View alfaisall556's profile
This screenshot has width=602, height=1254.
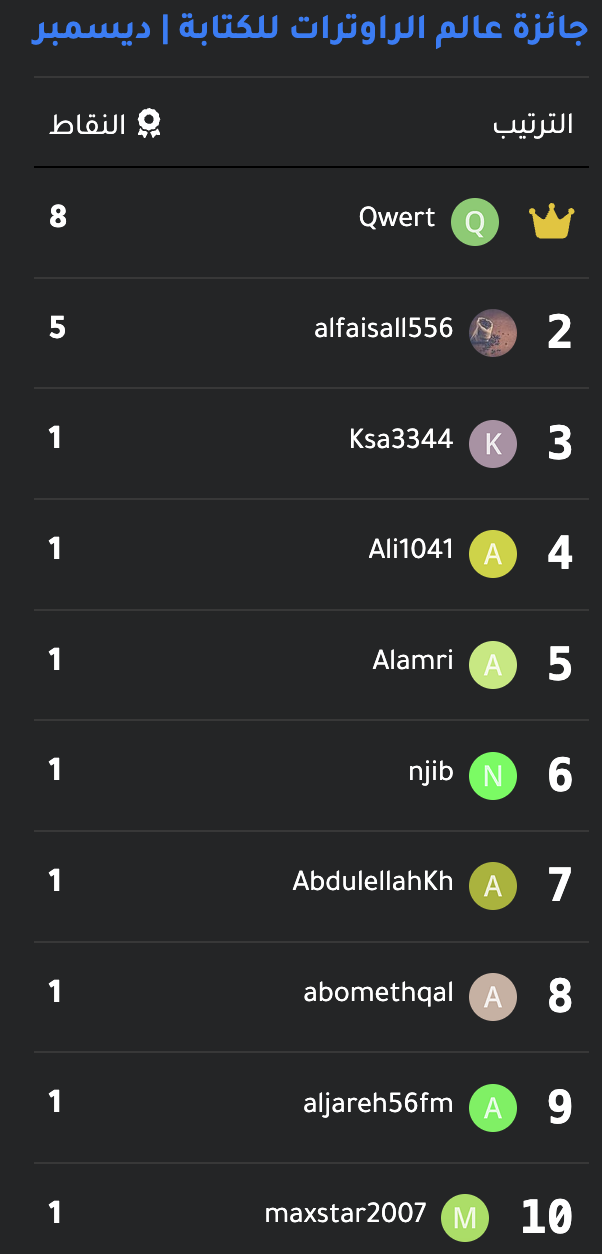point(384,328)
